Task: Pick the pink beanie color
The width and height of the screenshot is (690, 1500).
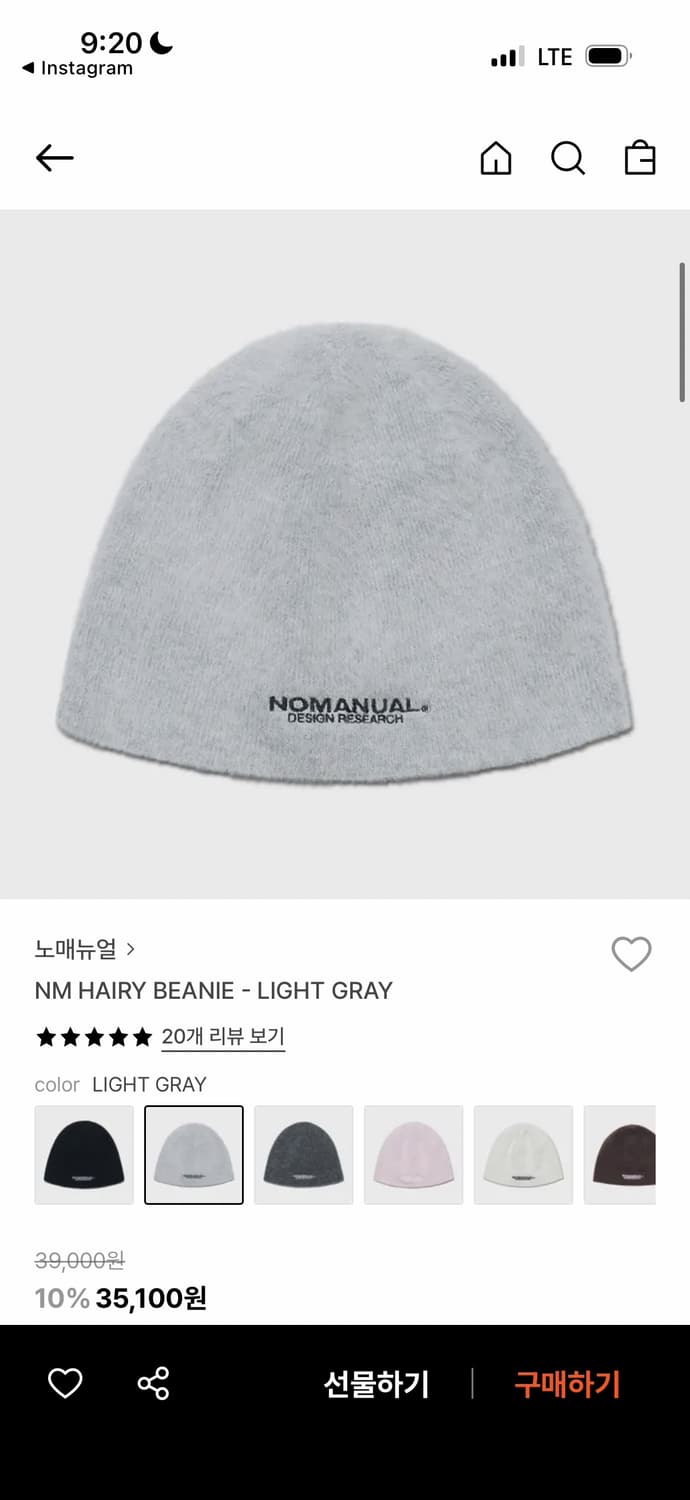Action: click(413, 1155)
